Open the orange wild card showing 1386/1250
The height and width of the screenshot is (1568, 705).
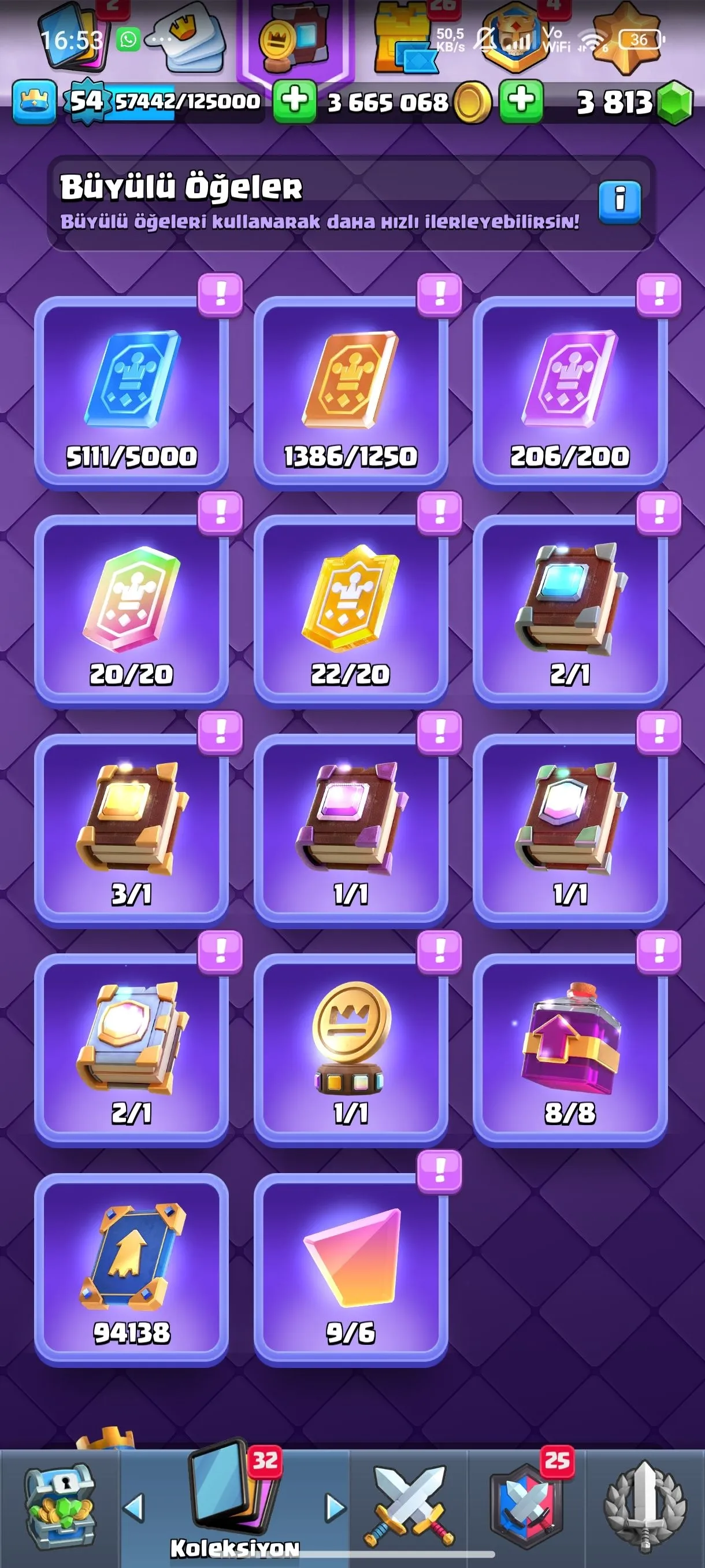point(350,393)
